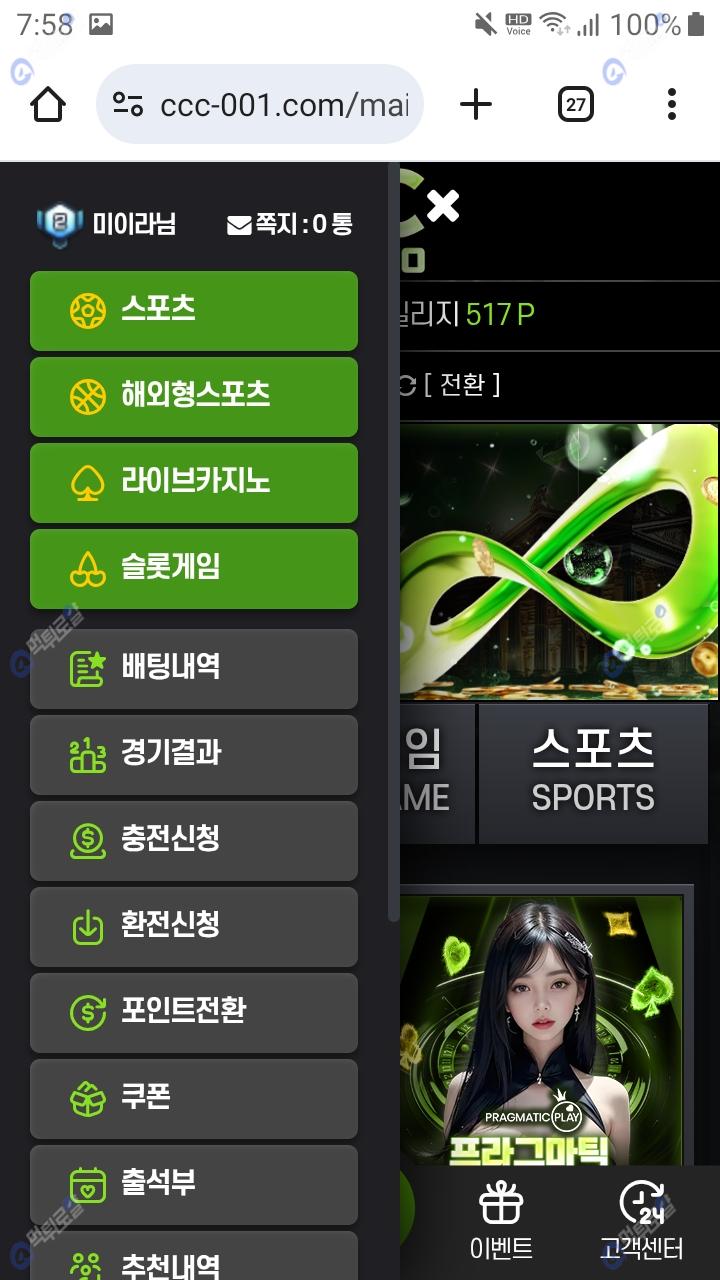Open 출석부 attendance check
The image size is (720, 1280).
tap(194, 1185)
